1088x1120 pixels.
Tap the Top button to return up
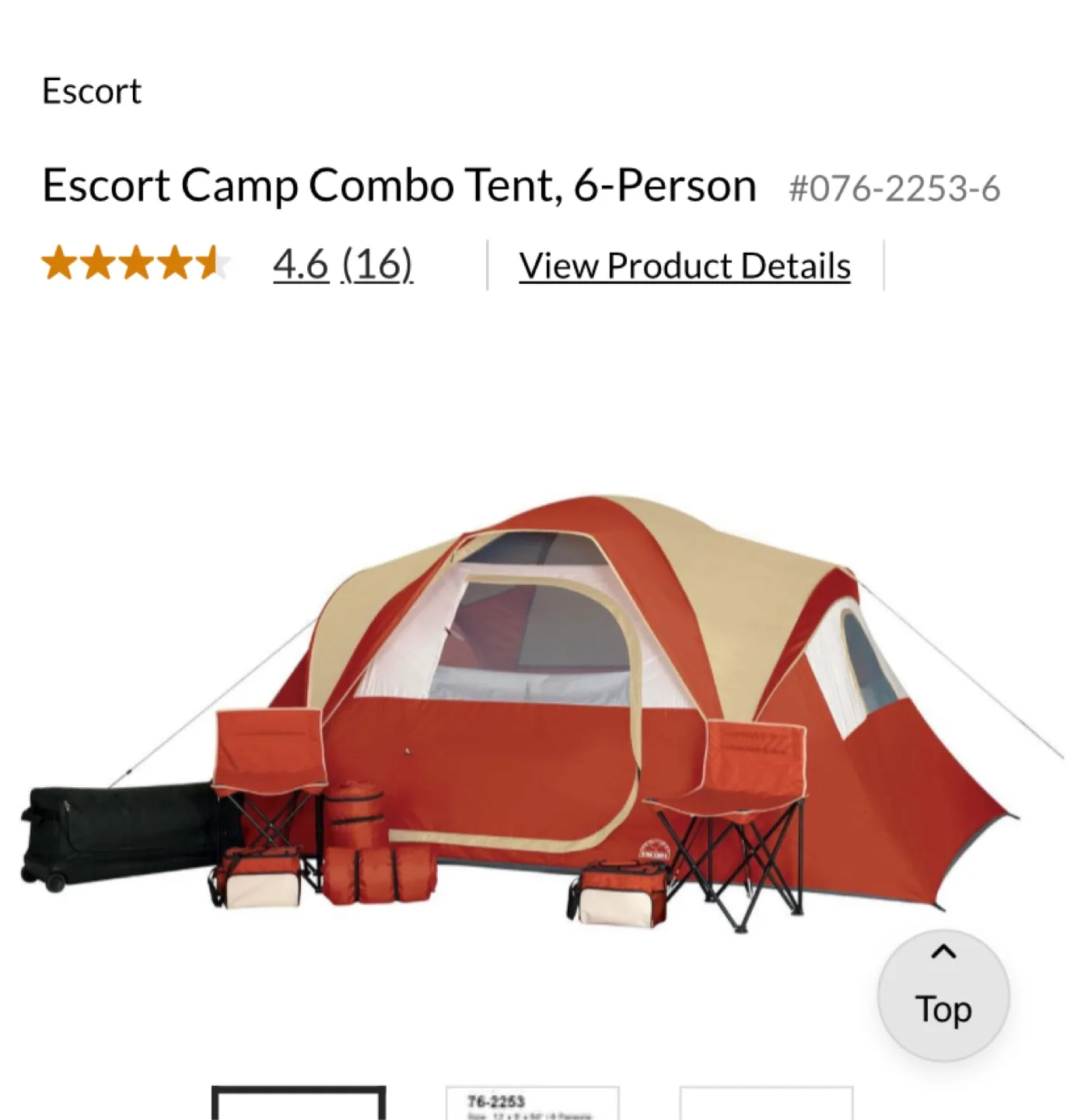click(x=943, y=996)
